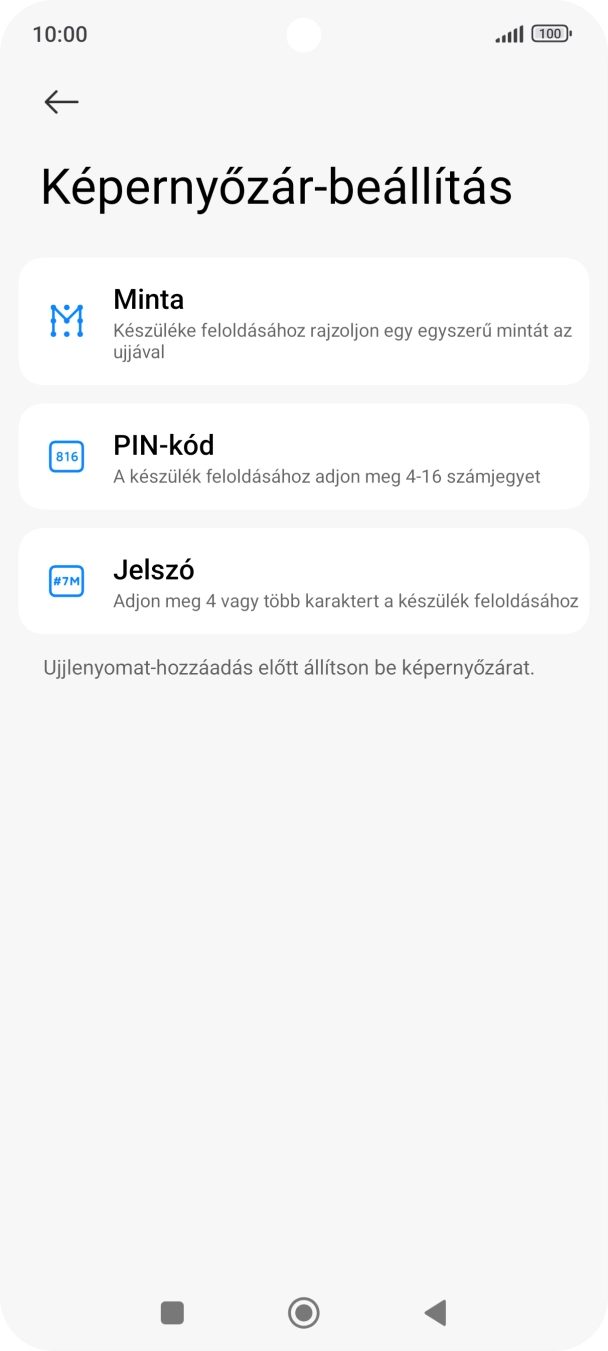The image size is (608, 1351).
Task: Choose Minta as the screen lock
Action: pos(303,321)
